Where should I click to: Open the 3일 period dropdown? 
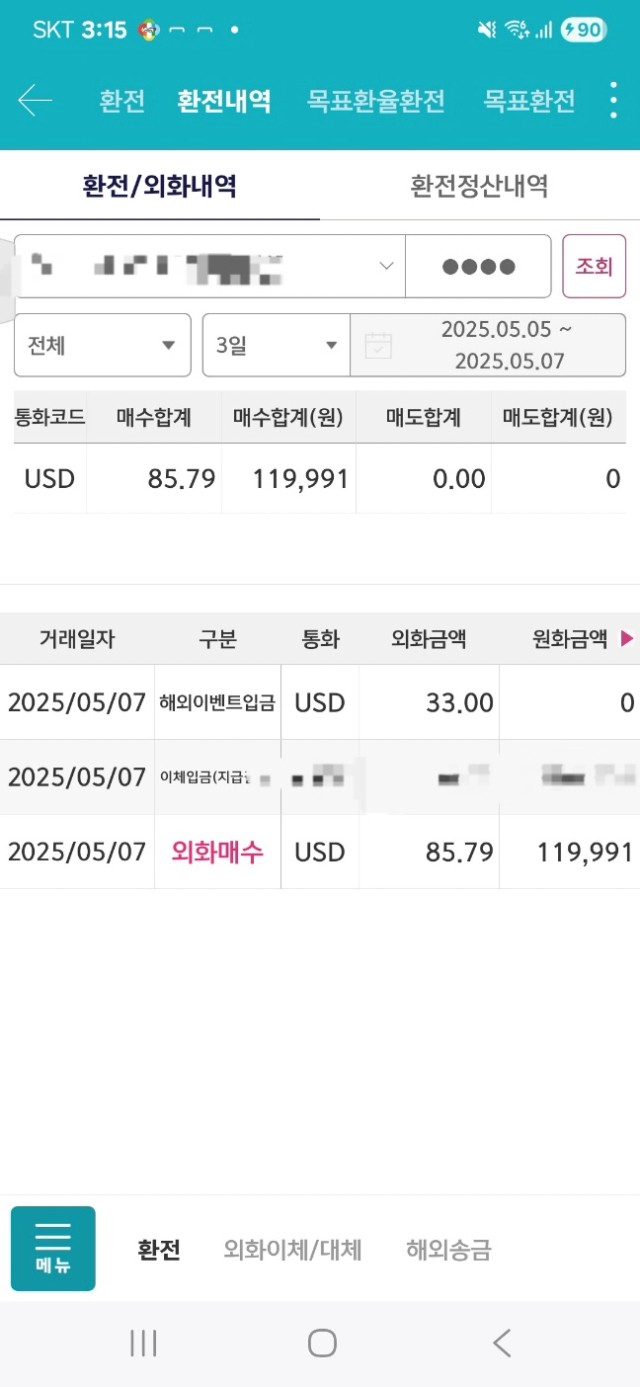pyautogui.click(x=277, y=345)
